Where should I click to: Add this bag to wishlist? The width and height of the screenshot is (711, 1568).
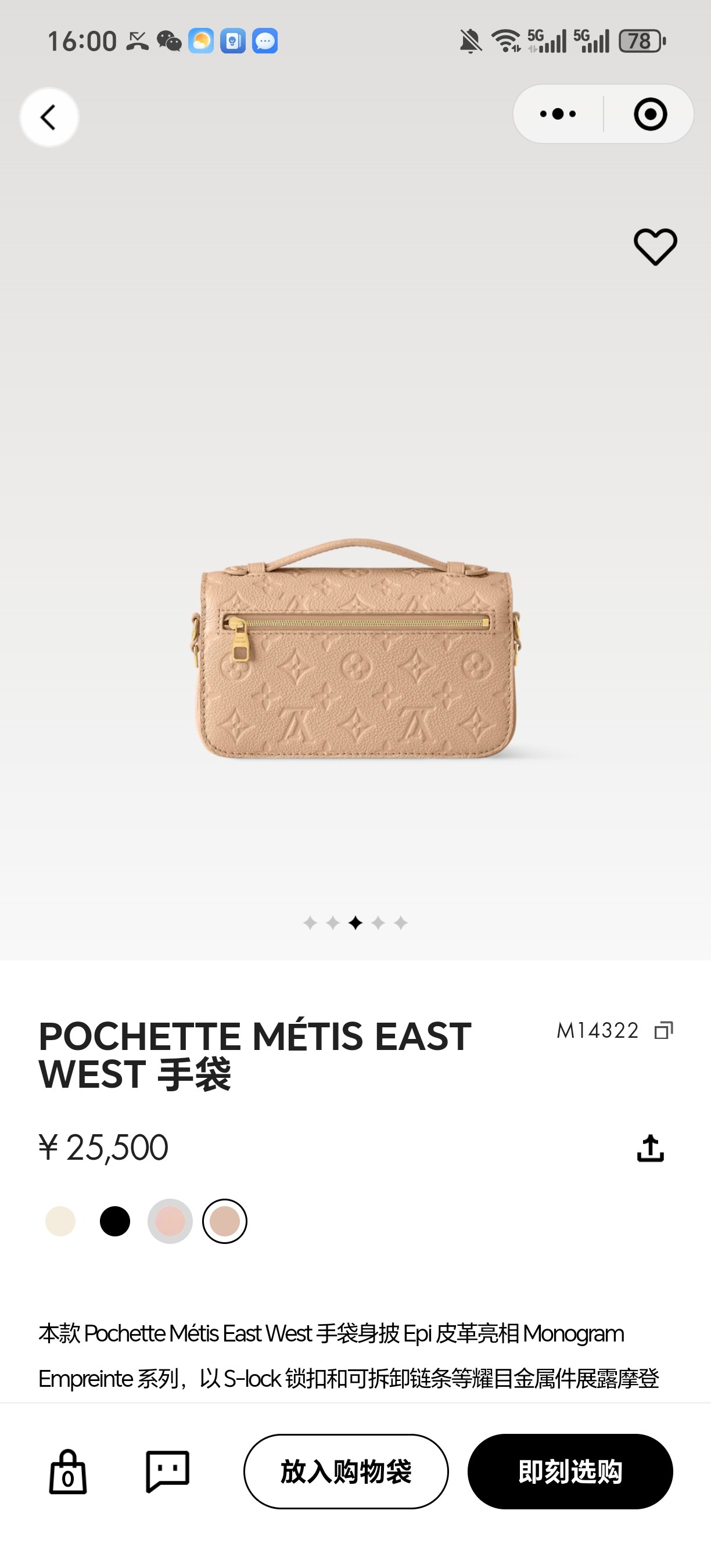[655, 247]
